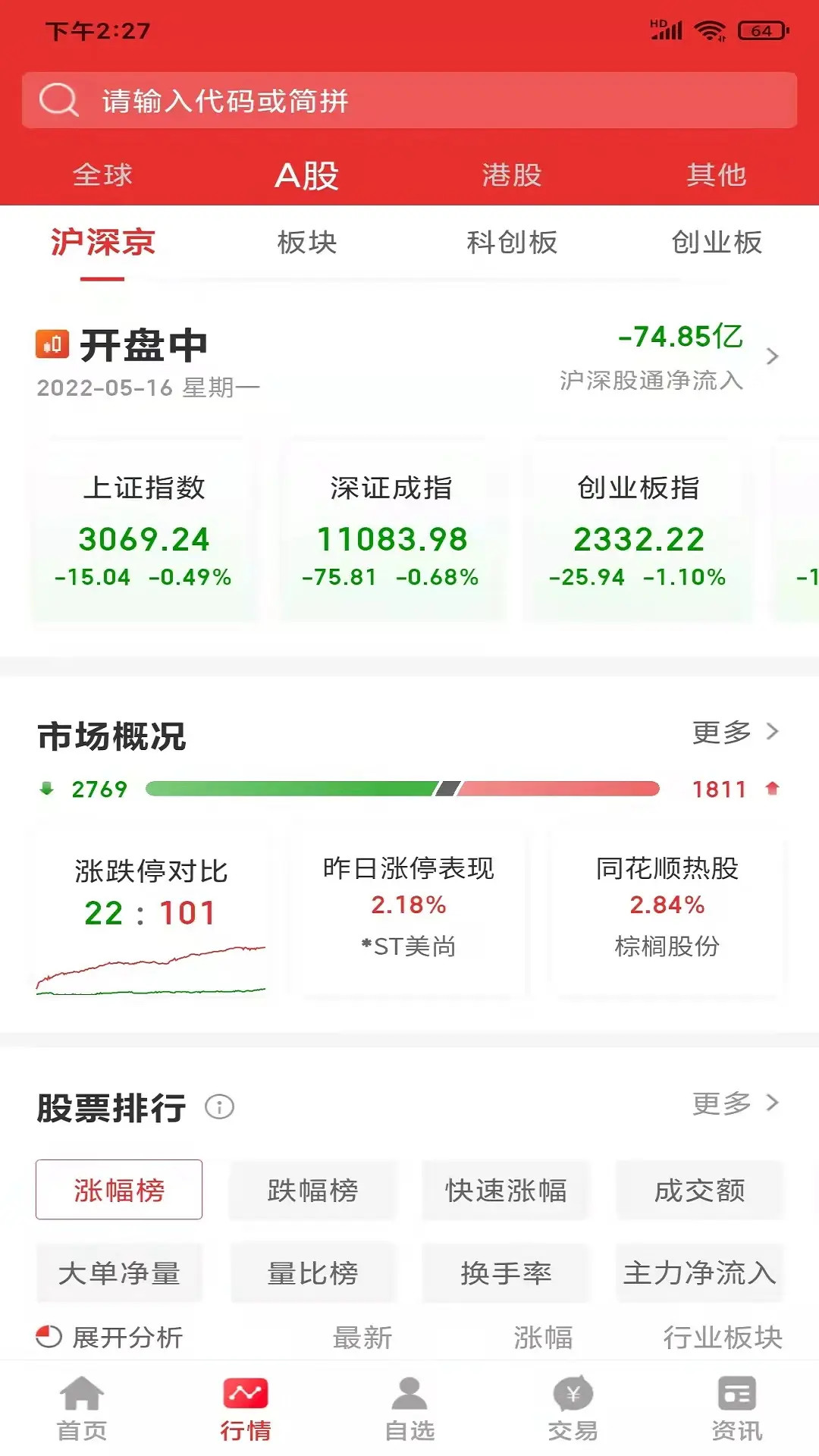
Task: Click the magnifier icon in search bar
Action: point(61,99)
